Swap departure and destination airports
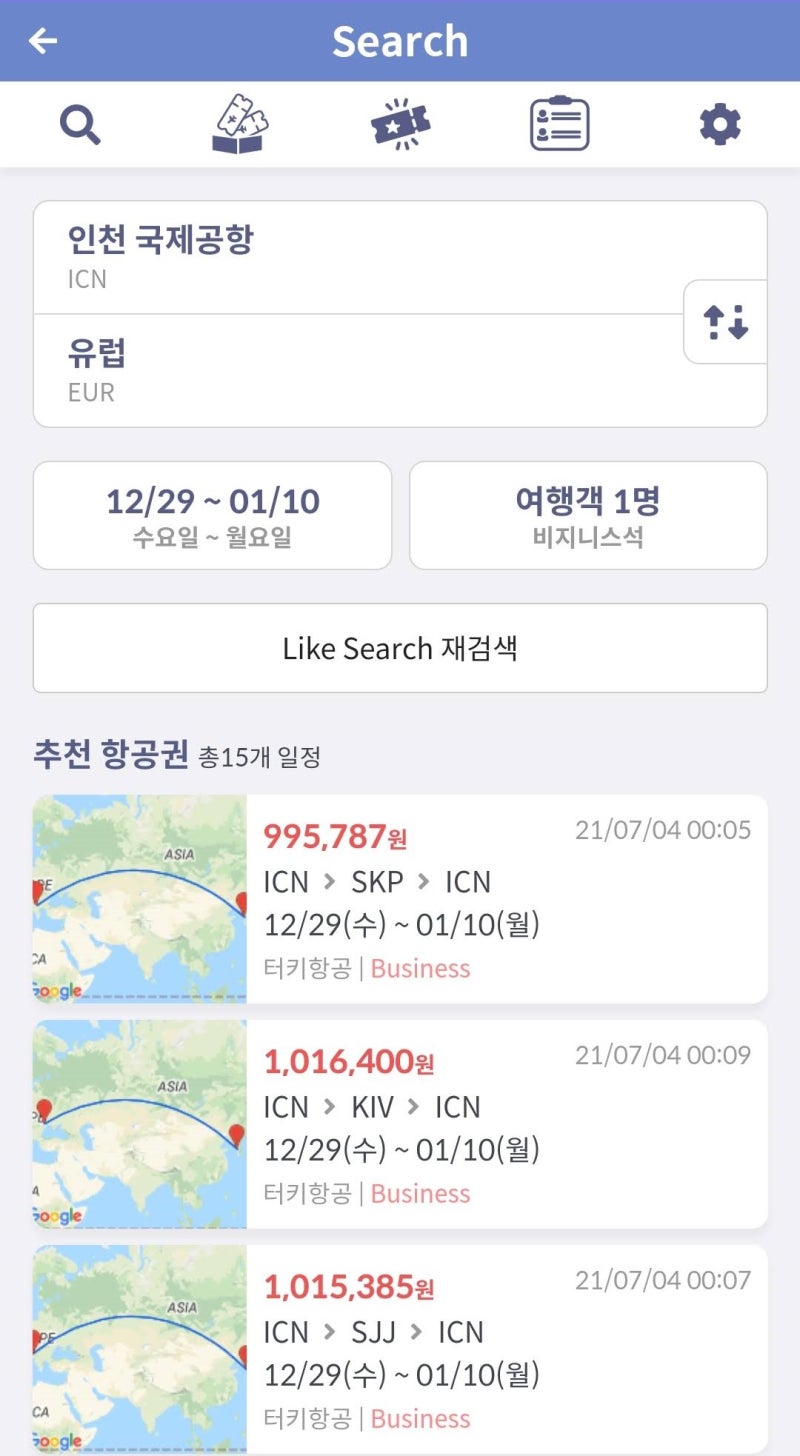The image size is (800, 1456). coord(724,324)
